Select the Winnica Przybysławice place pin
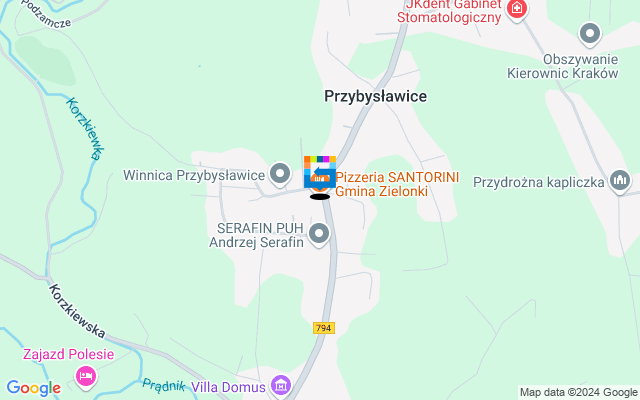The width and height of the screenshot is (640, 400). pos(283,176)
